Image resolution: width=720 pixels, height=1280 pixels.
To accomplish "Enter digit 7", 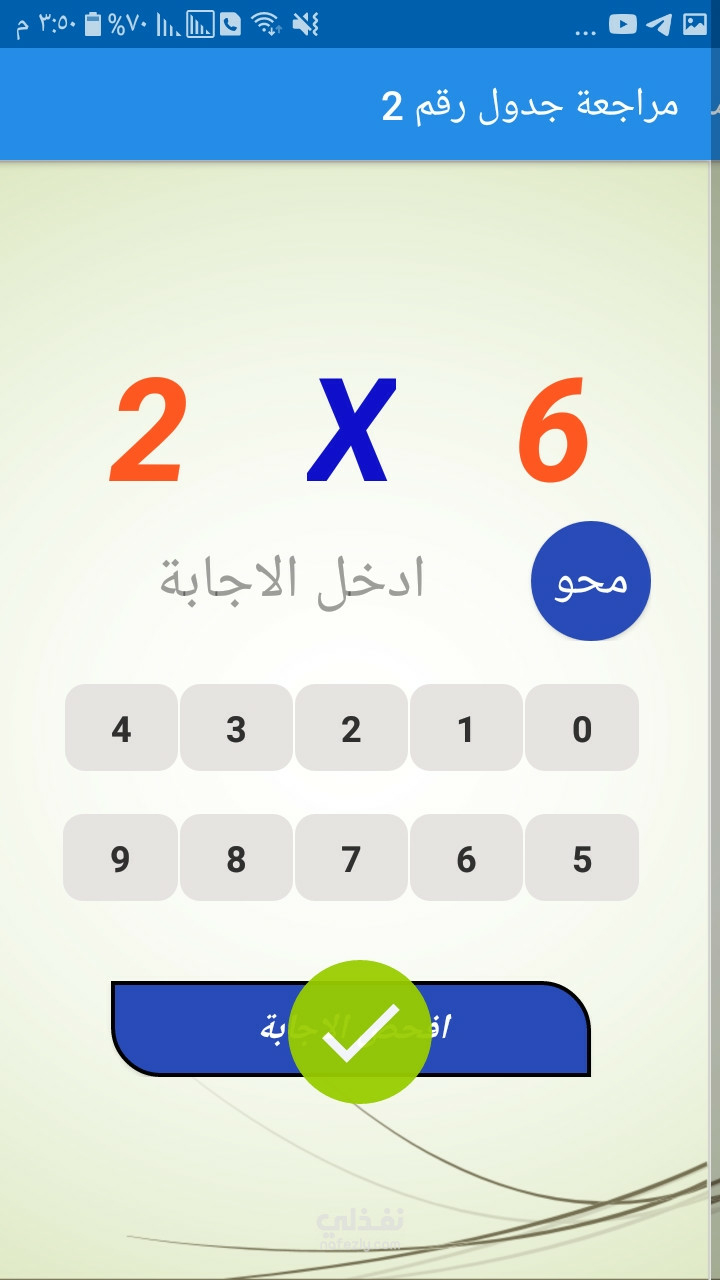I will pyautogui.click(x=351, y=858).
